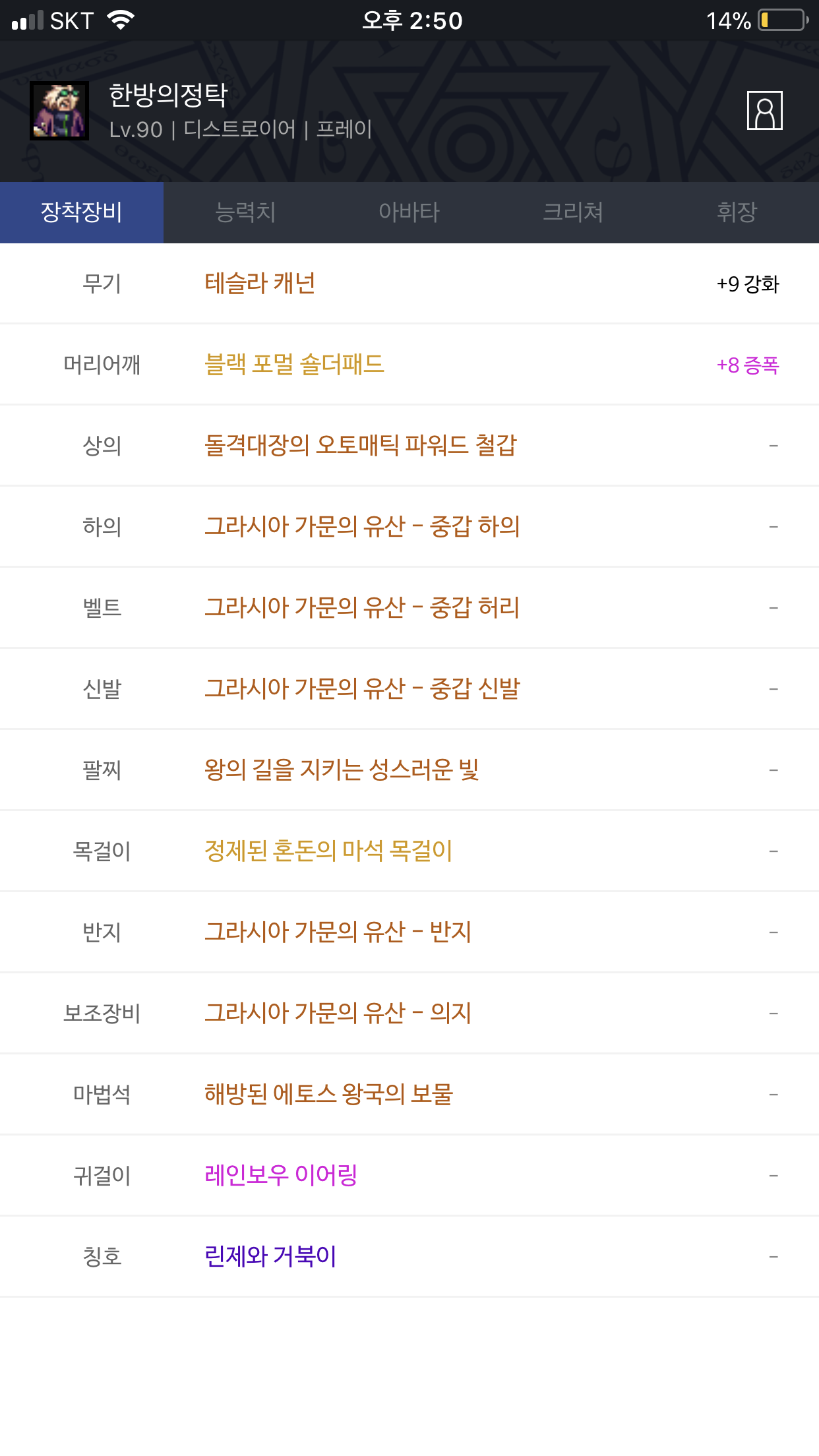Switch to the 능력치 tab
This screenshot has height=1456, width=819.
click(x=245, y=212)
